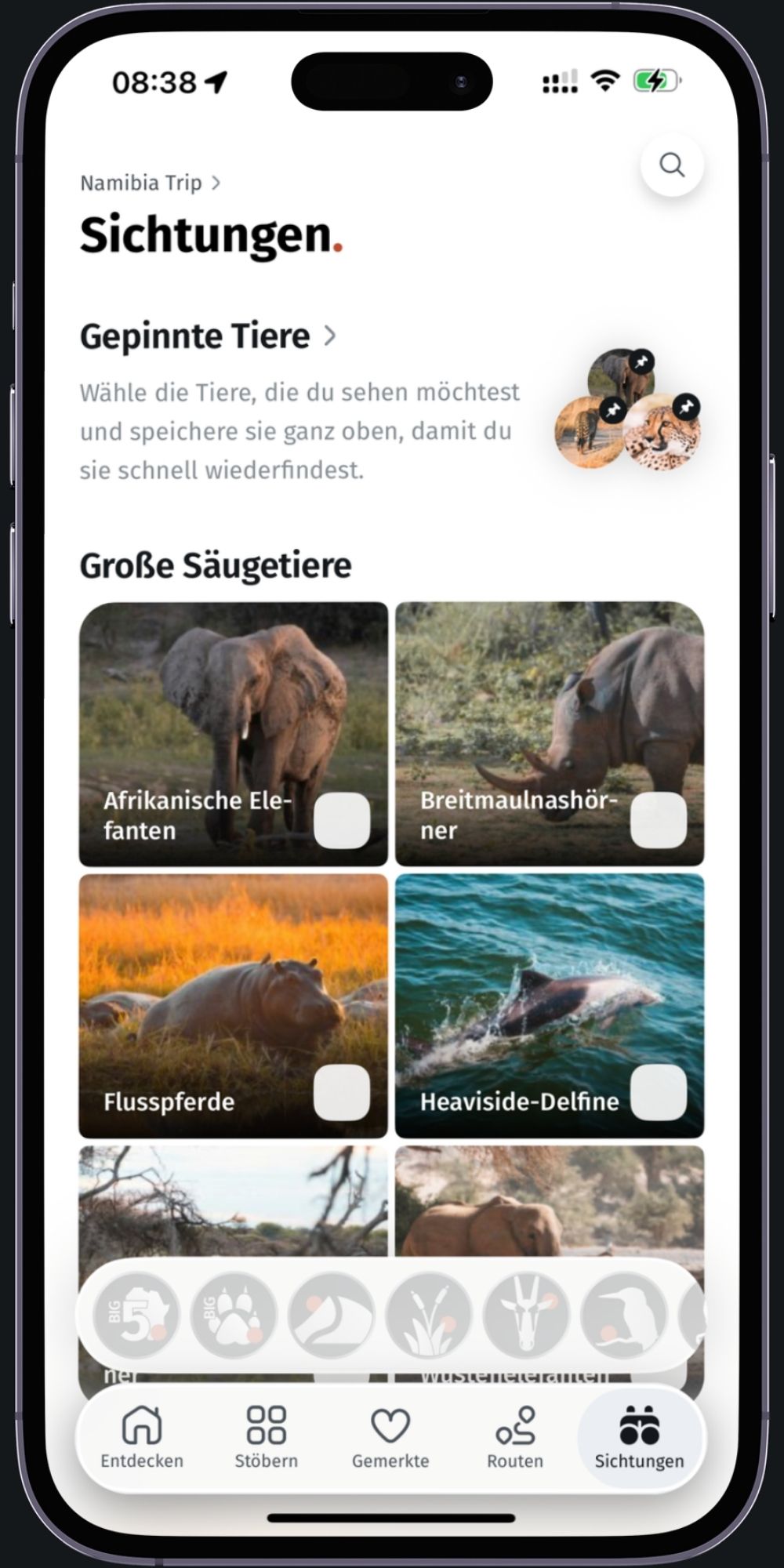Go back to Namibia Trip
The width and height of the screenshot is (784, 1568).
click(149, 183)
